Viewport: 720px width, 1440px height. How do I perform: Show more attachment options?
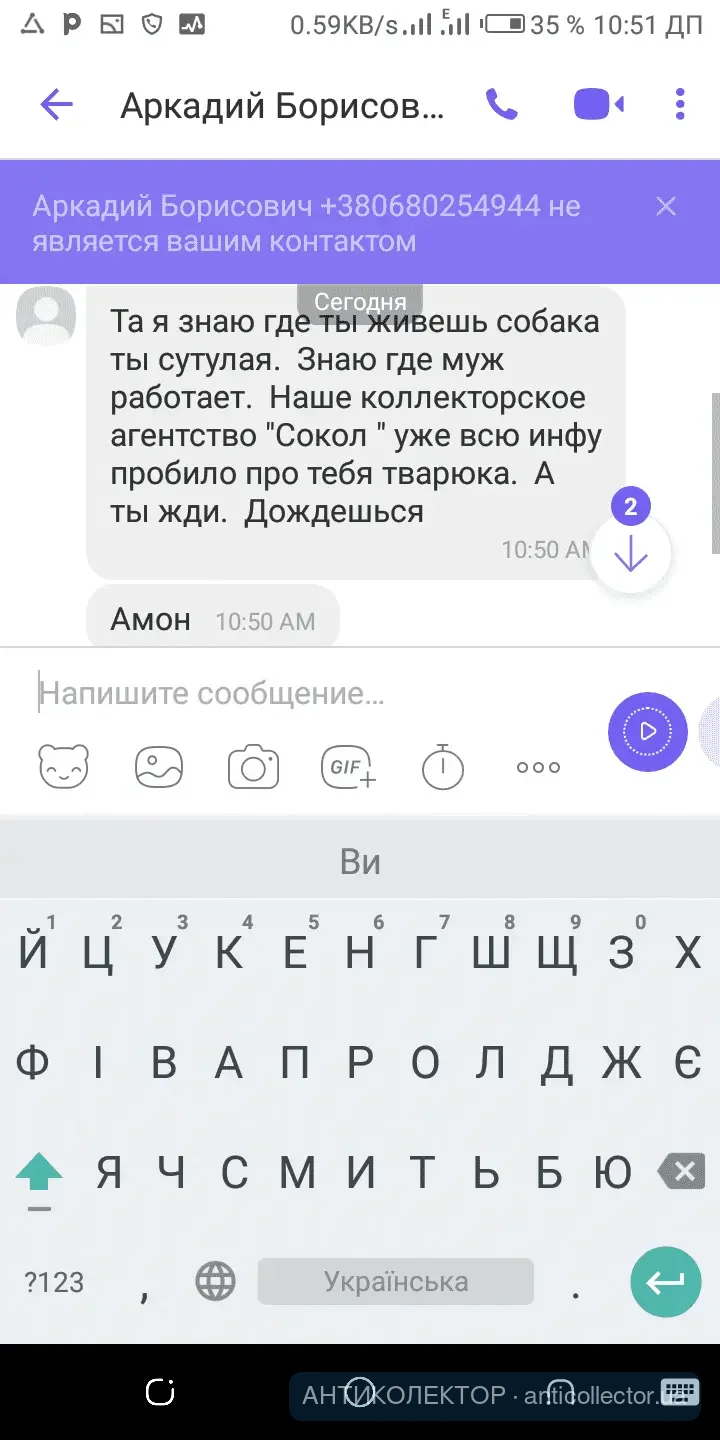(x=538, y=767)
